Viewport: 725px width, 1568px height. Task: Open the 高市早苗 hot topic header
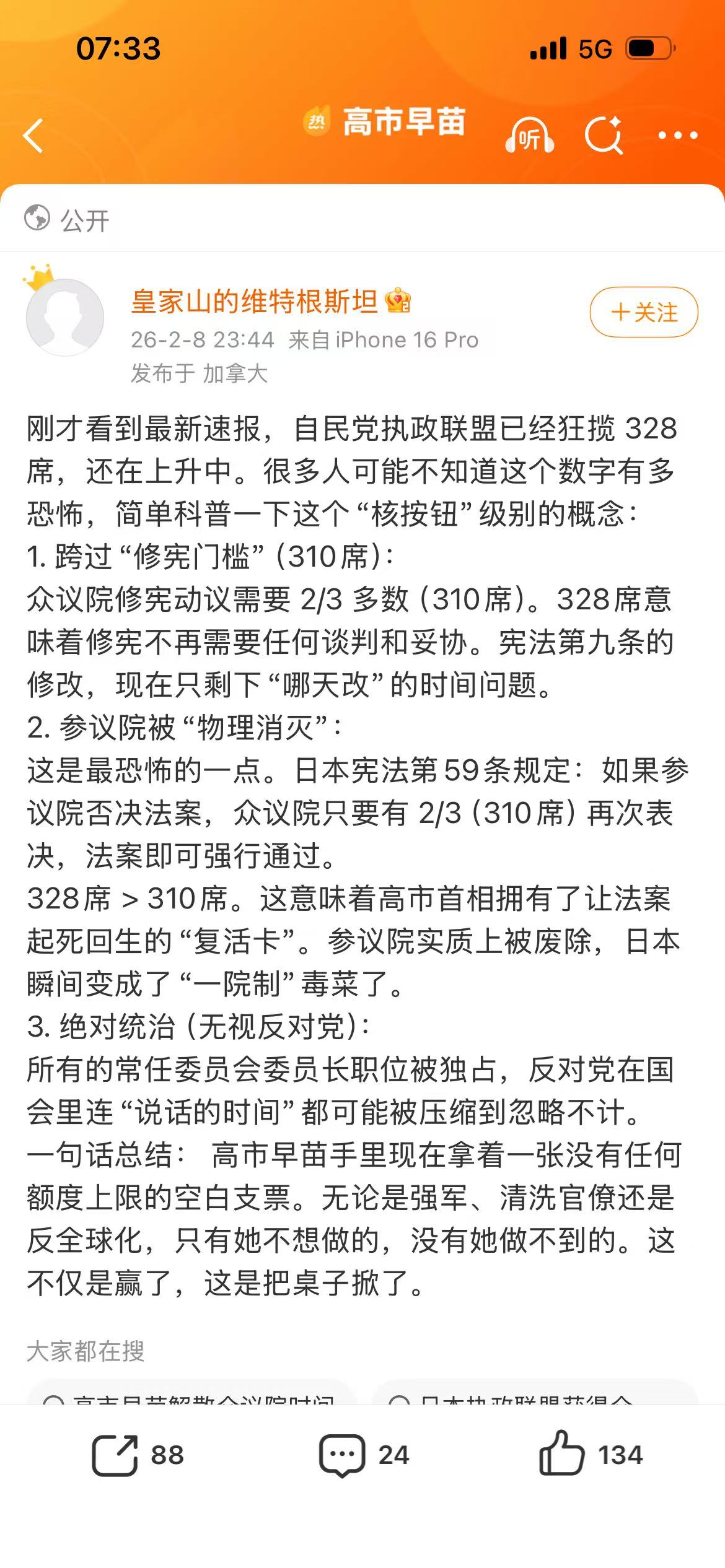click(385, 122)
